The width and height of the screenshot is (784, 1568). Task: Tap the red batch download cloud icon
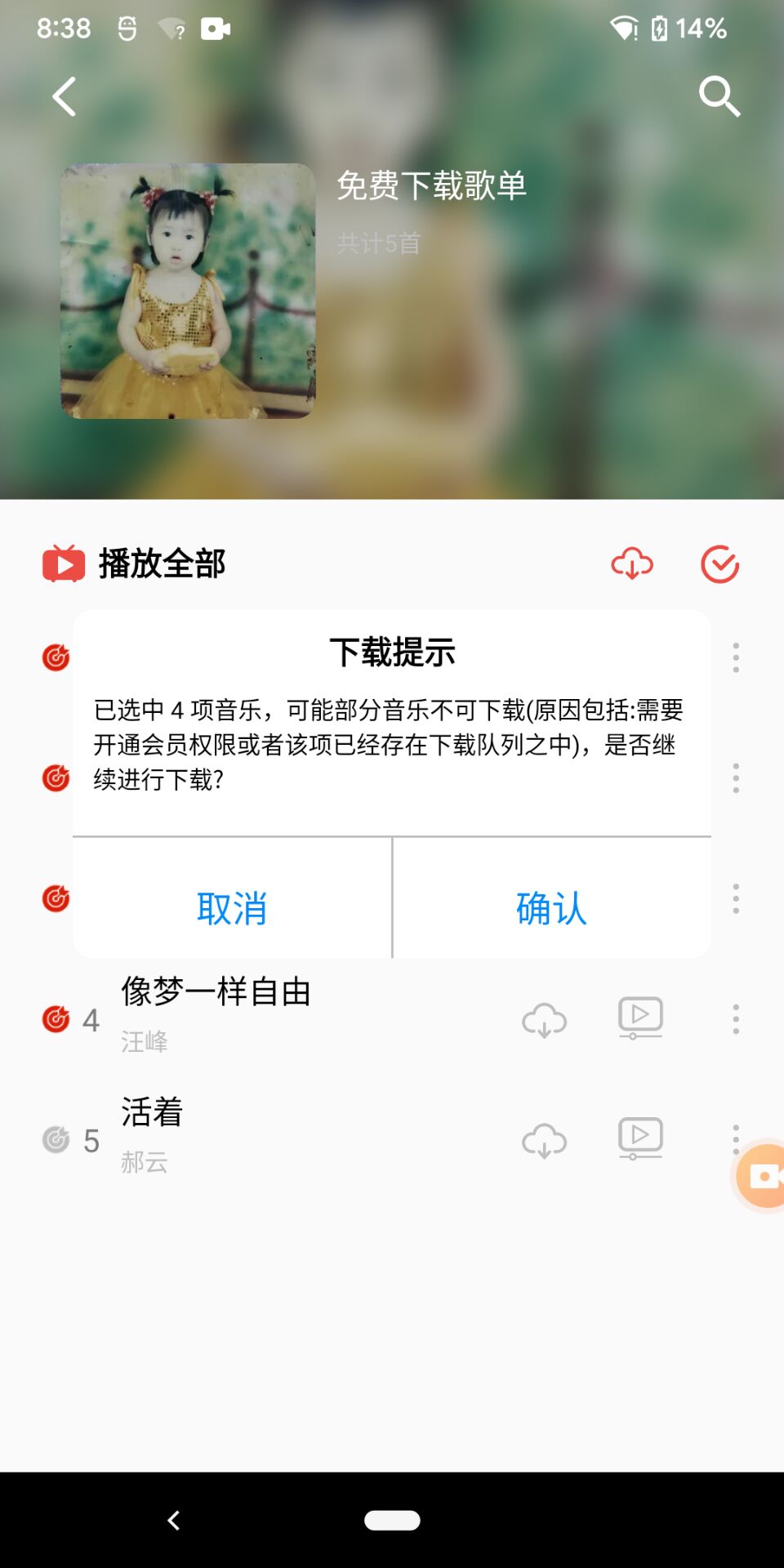(x=632, y=563)
